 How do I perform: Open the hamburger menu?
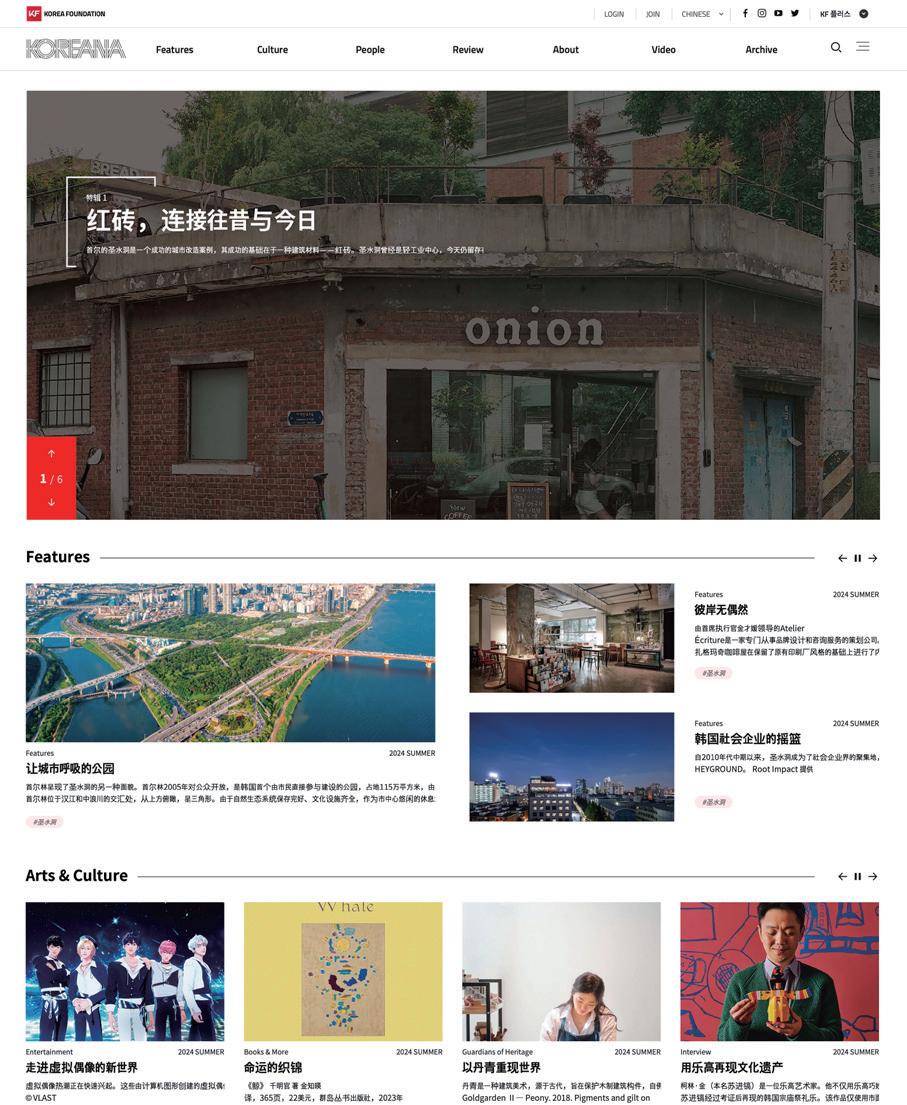click(863, 46)
